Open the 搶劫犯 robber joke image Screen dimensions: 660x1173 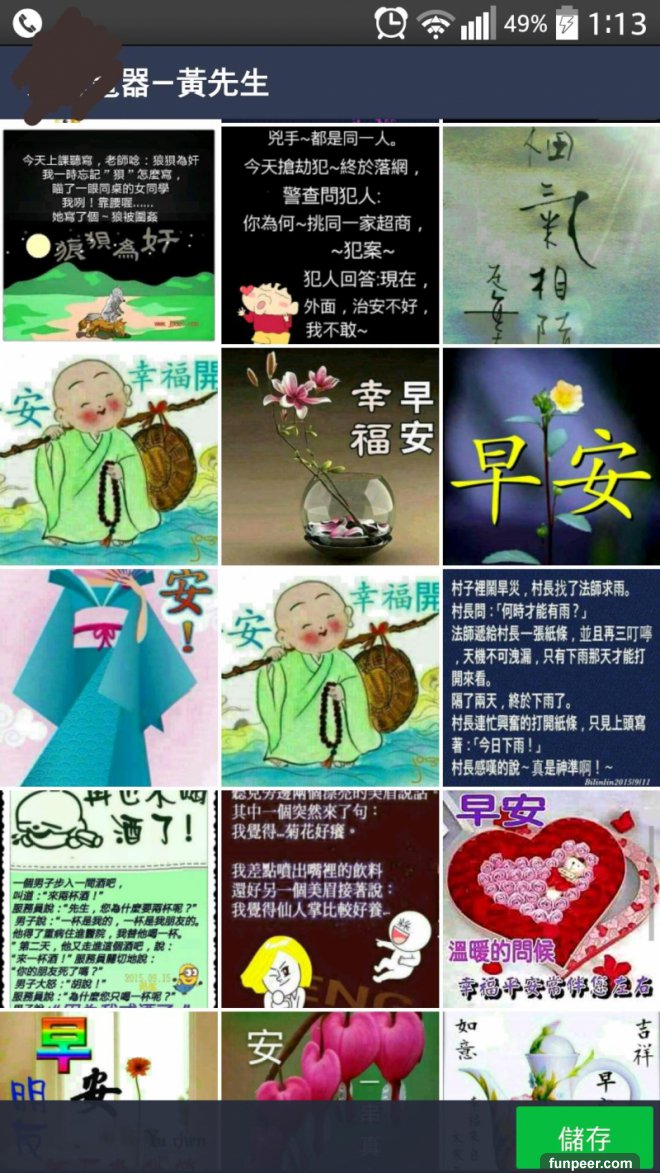click(330, 234)
